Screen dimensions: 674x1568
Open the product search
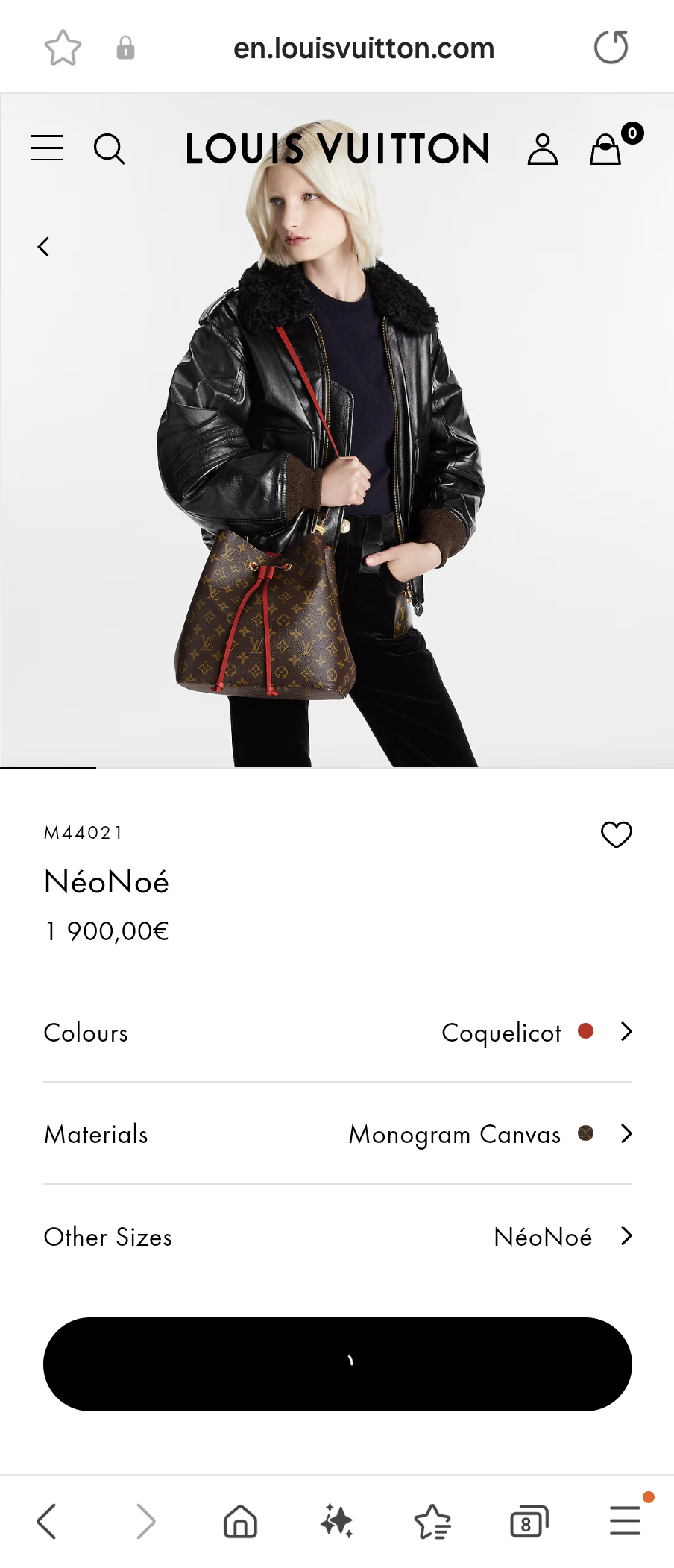tap(110, 148)
